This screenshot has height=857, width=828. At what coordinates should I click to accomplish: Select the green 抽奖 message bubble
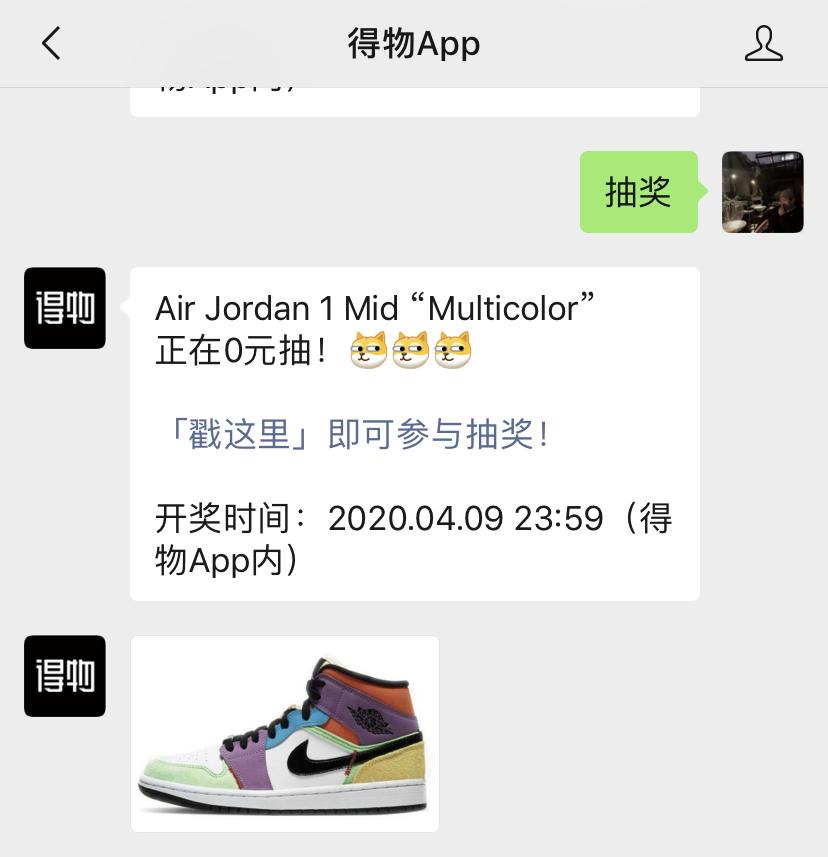tap(638, 192)
